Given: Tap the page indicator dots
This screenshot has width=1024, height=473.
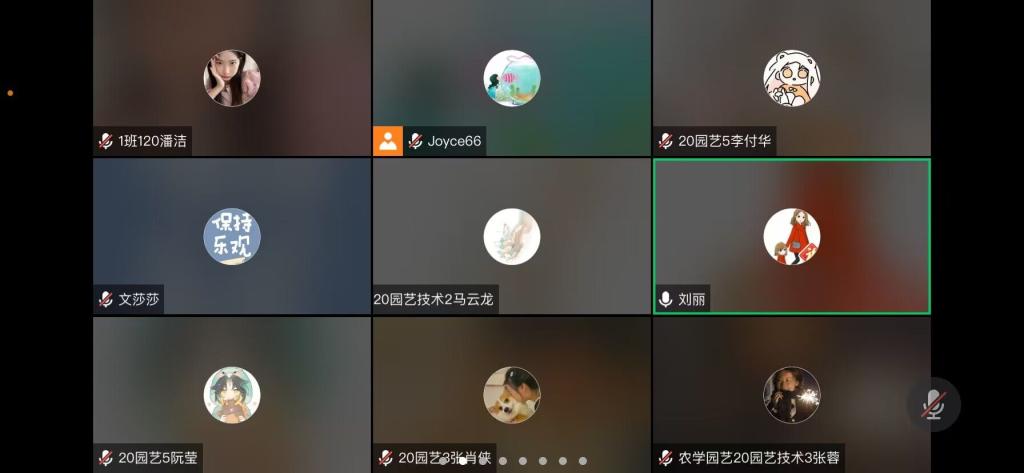Looking at the screenshot, I should [513, 461].
